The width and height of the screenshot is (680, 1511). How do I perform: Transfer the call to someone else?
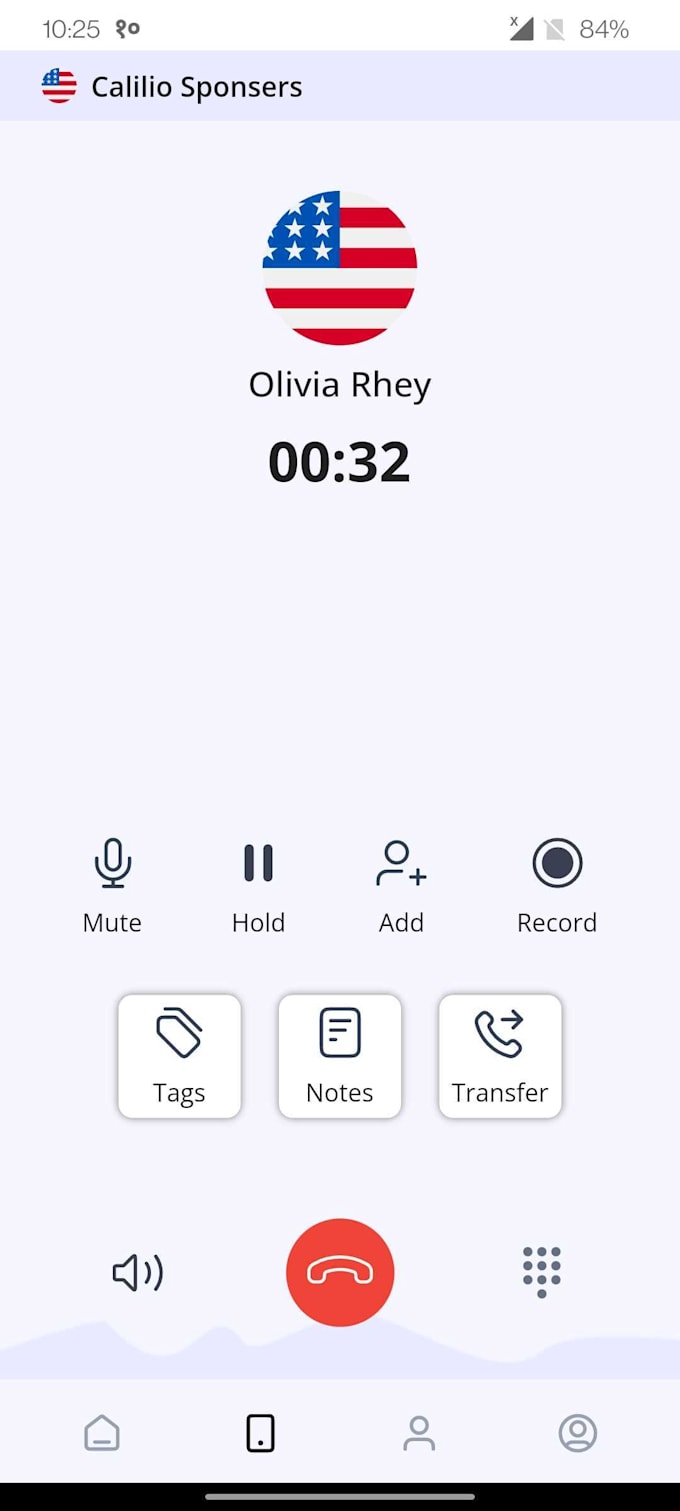(500, 1056)
